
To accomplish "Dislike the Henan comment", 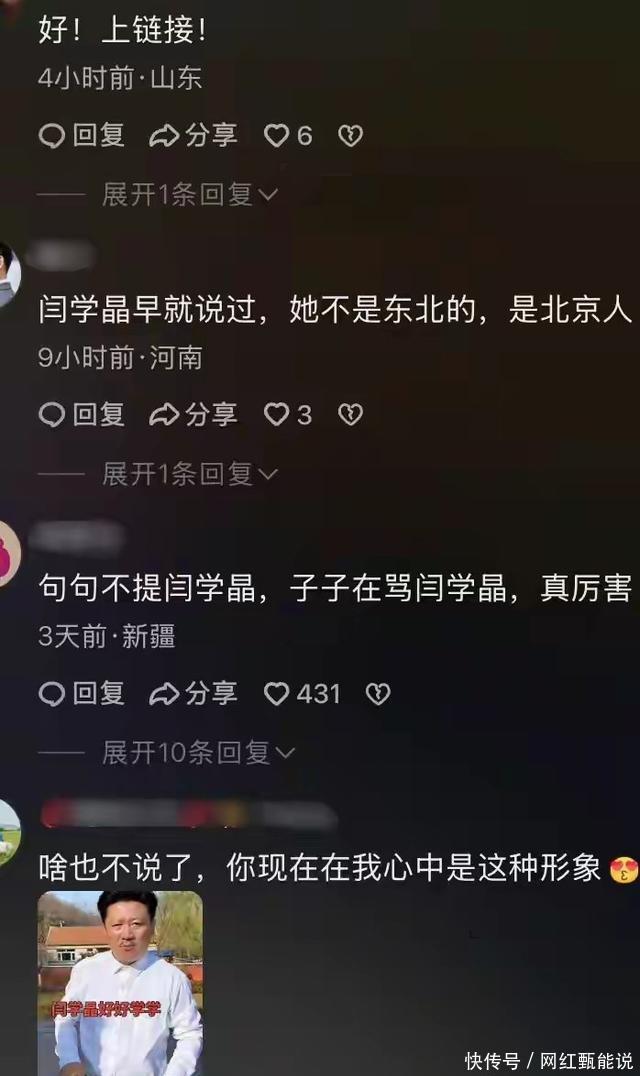I will (x=350, y=414).
